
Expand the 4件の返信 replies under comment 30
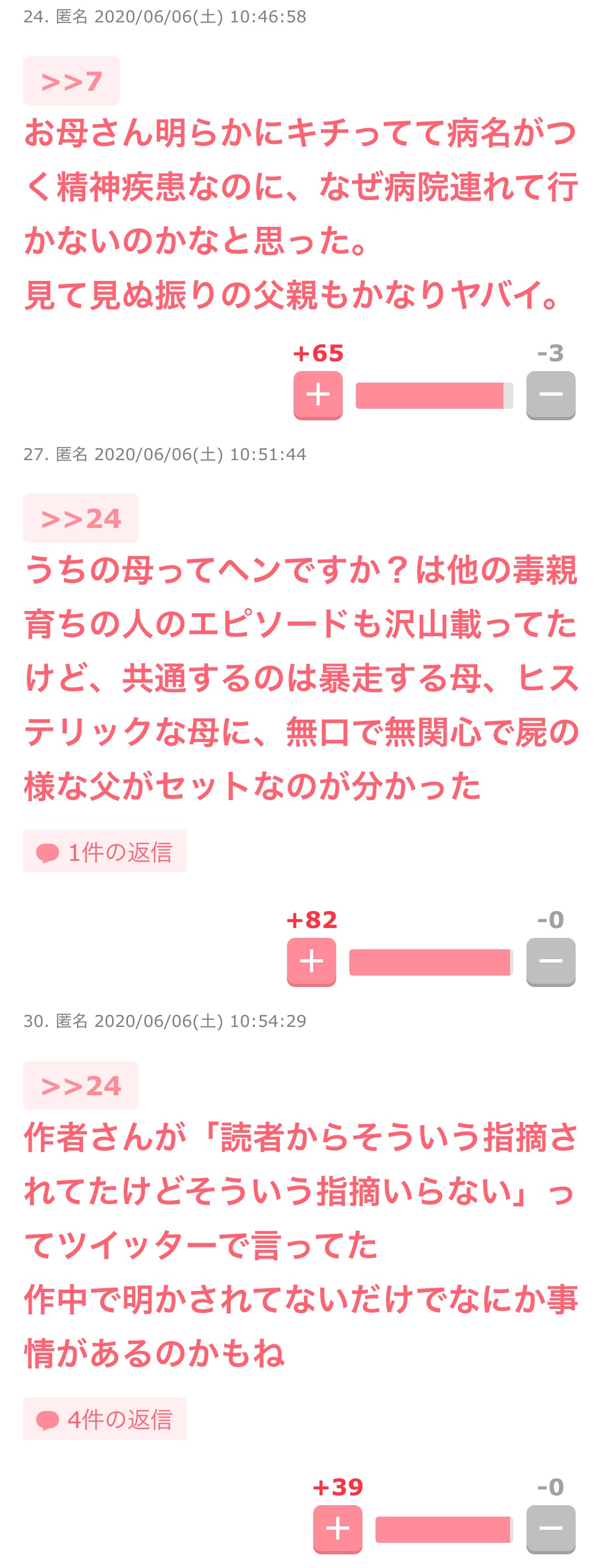[x=105, y=1418]
